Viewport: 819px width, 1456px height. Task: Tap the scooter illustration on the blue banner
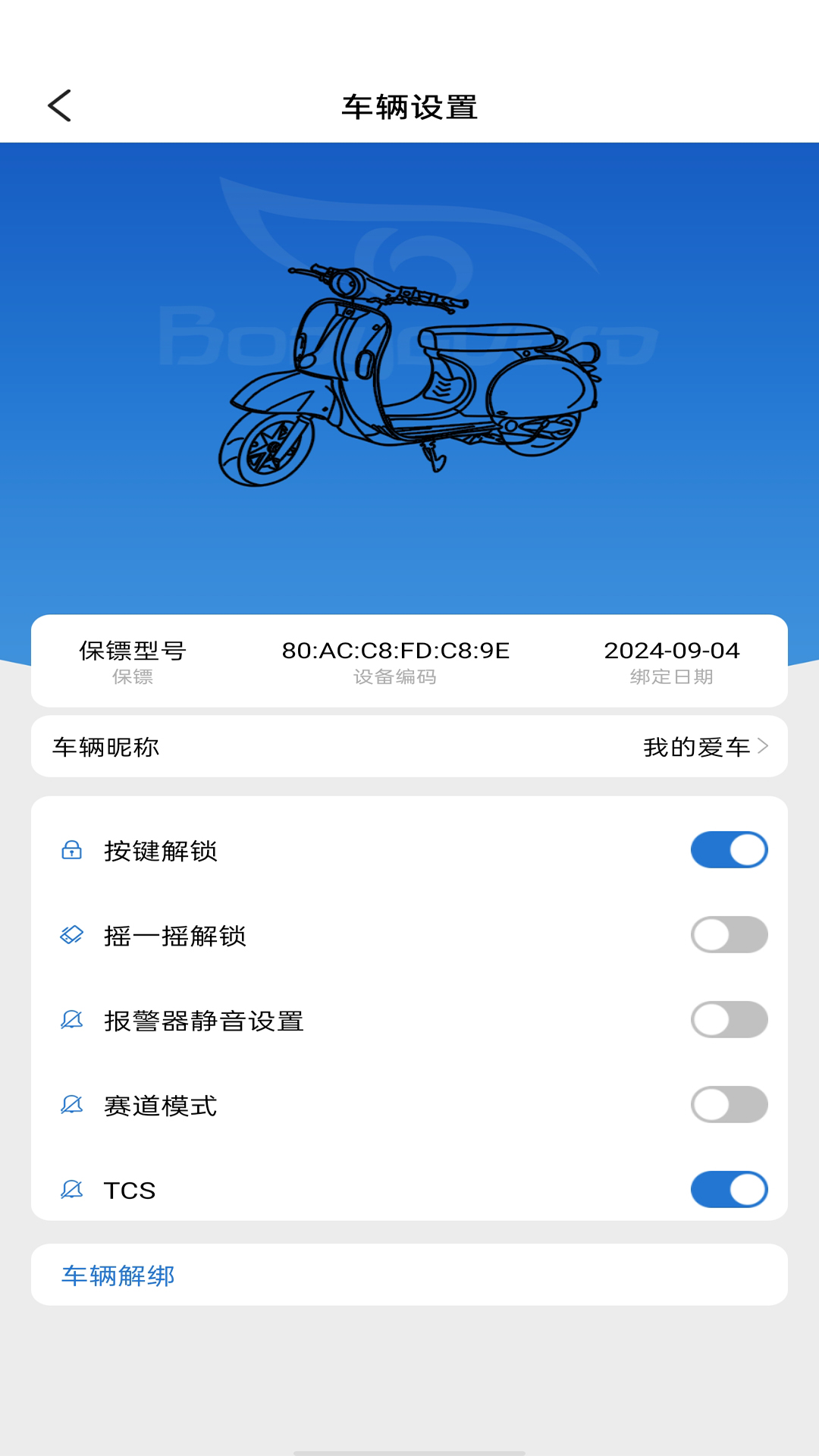tap(409, 372)
